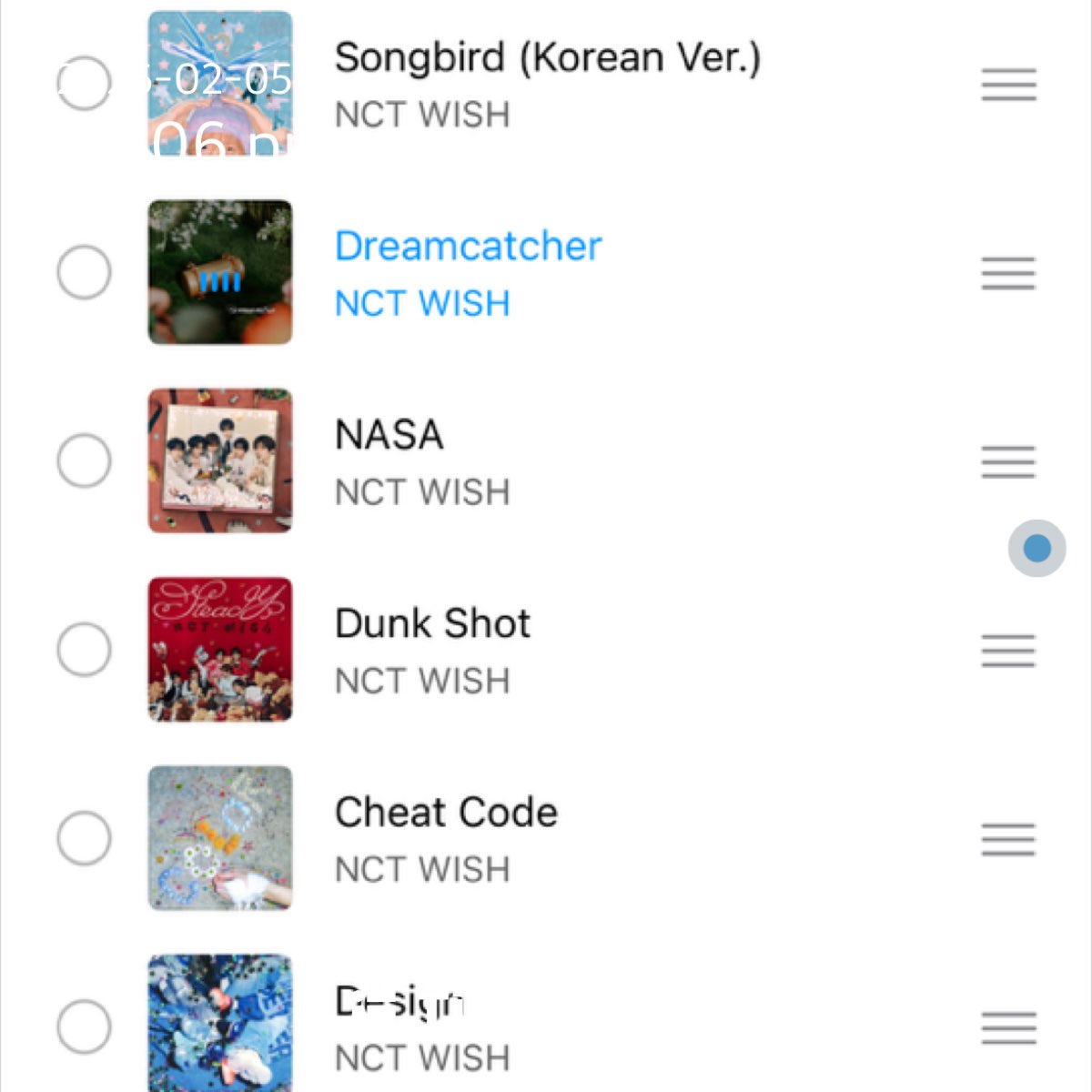Touch the reorder handle on NASA row

click(1008, 461)
